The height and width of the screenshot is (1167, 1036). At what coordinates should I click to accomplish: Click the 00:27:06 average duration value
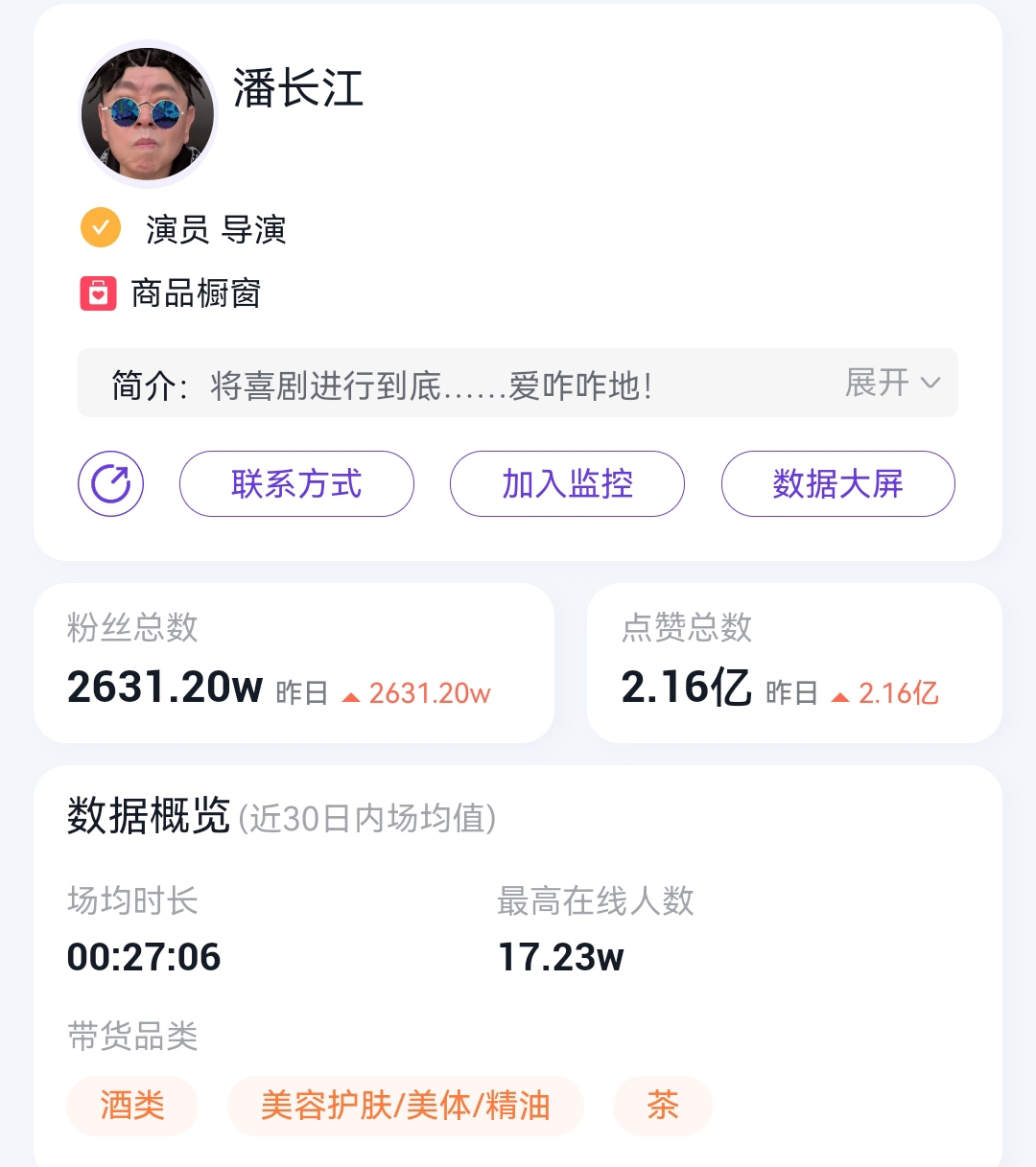coord(144,955)
